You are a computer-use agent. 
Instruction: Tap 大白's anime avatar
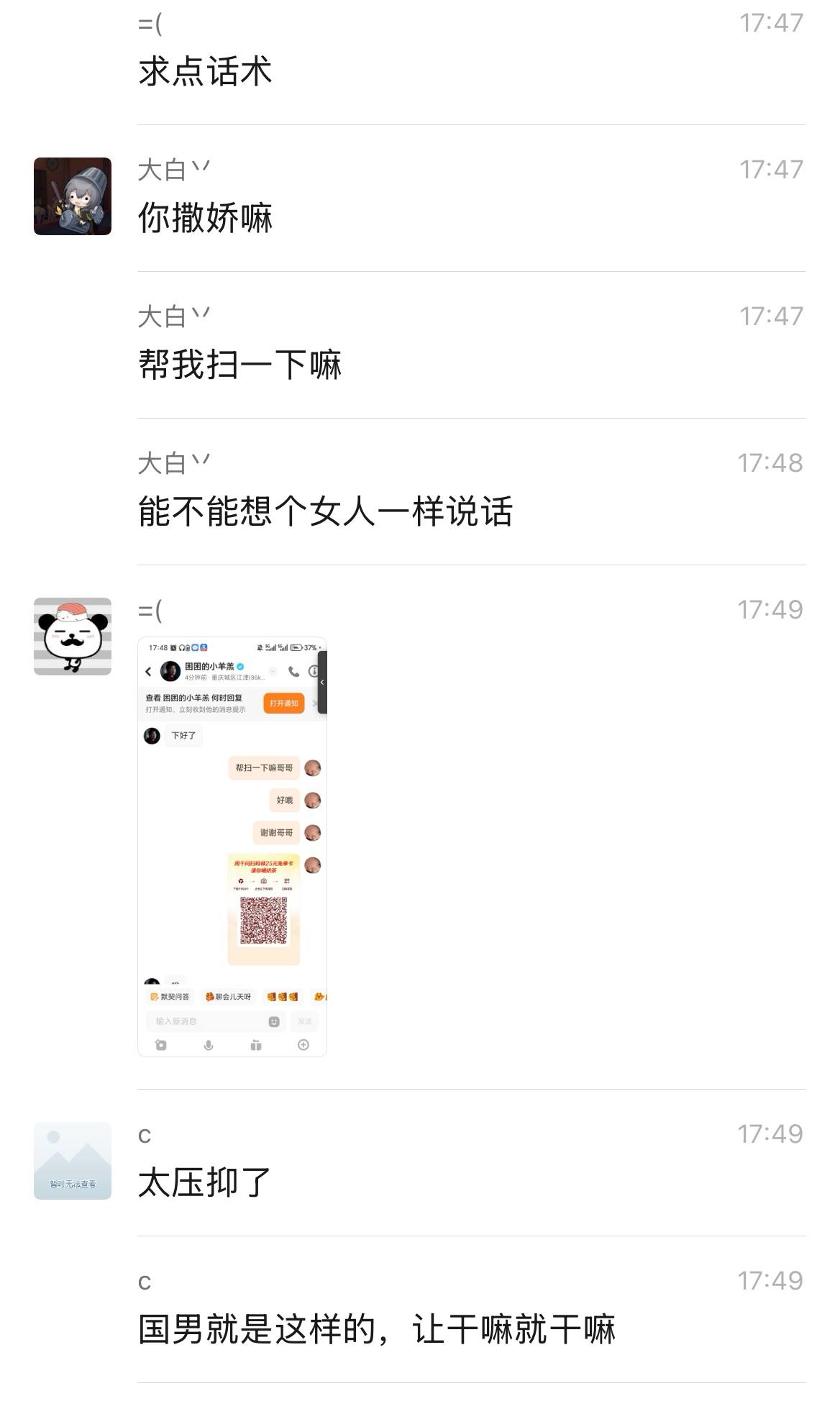click(73, 196)
